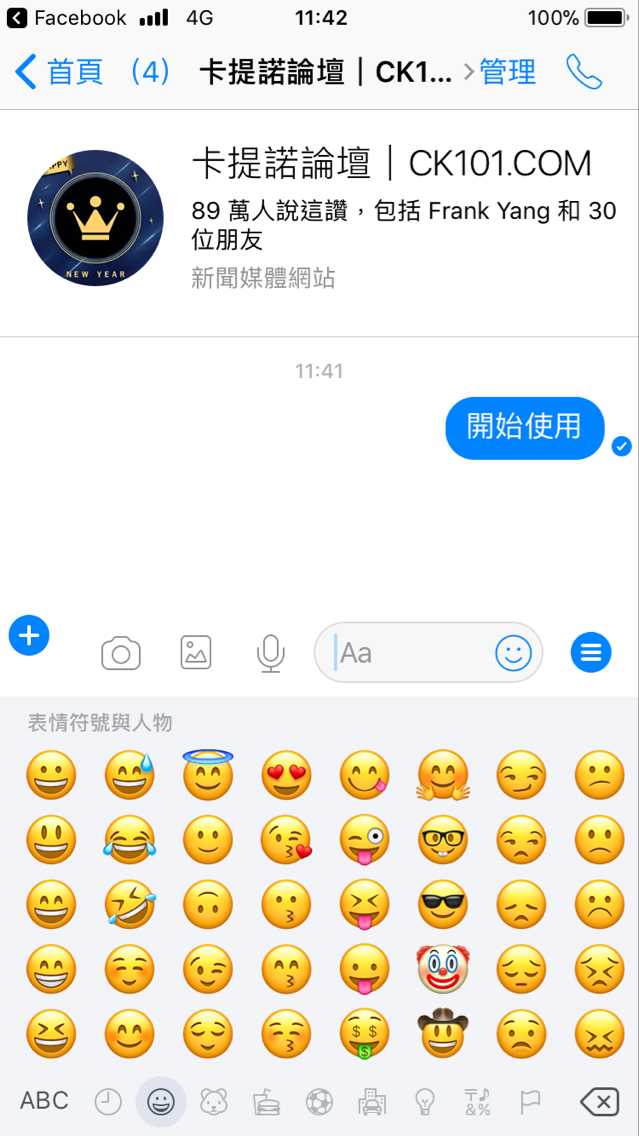Open the 卡提諾論壇 page profile picture

[95, 218]
